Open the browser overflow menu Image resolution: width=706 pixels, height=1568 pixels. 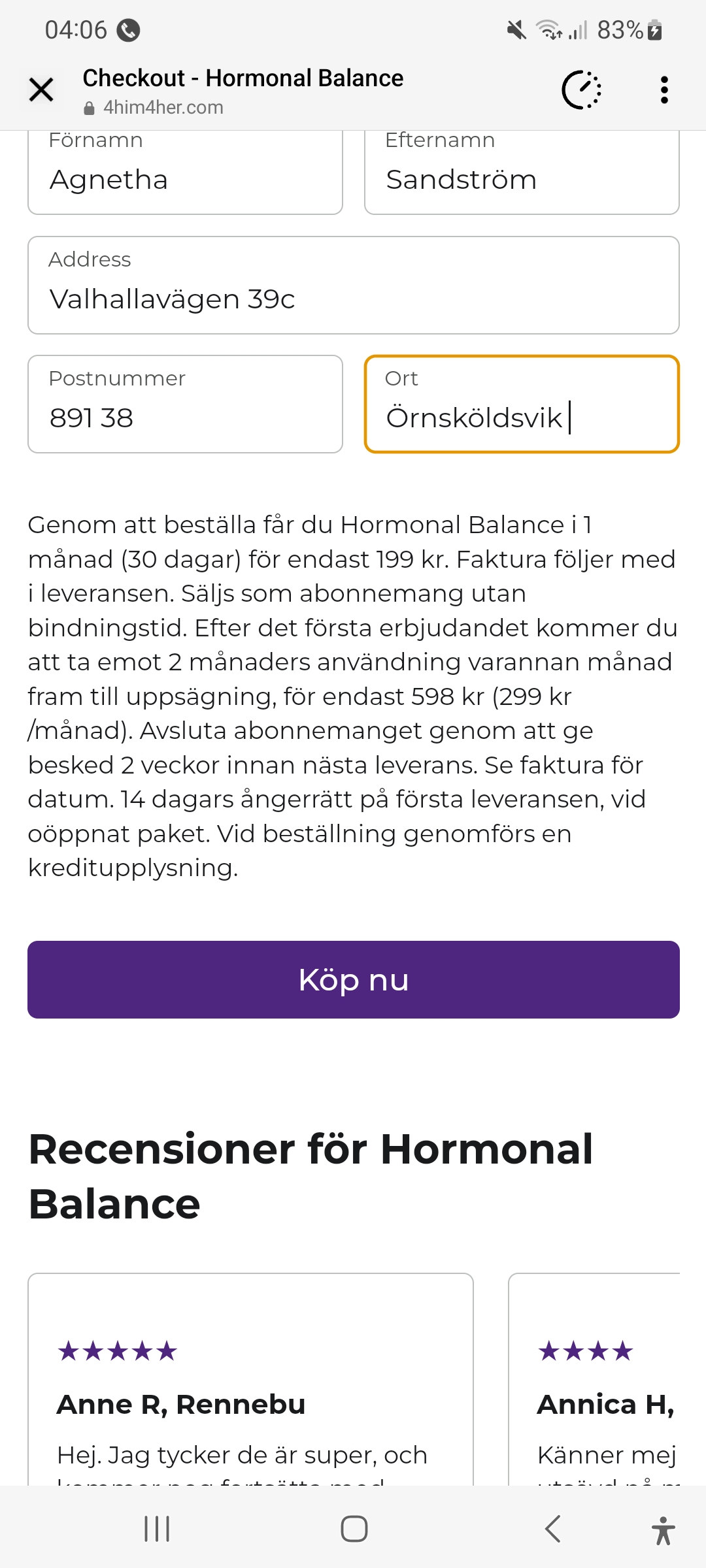tap(664, 90)
